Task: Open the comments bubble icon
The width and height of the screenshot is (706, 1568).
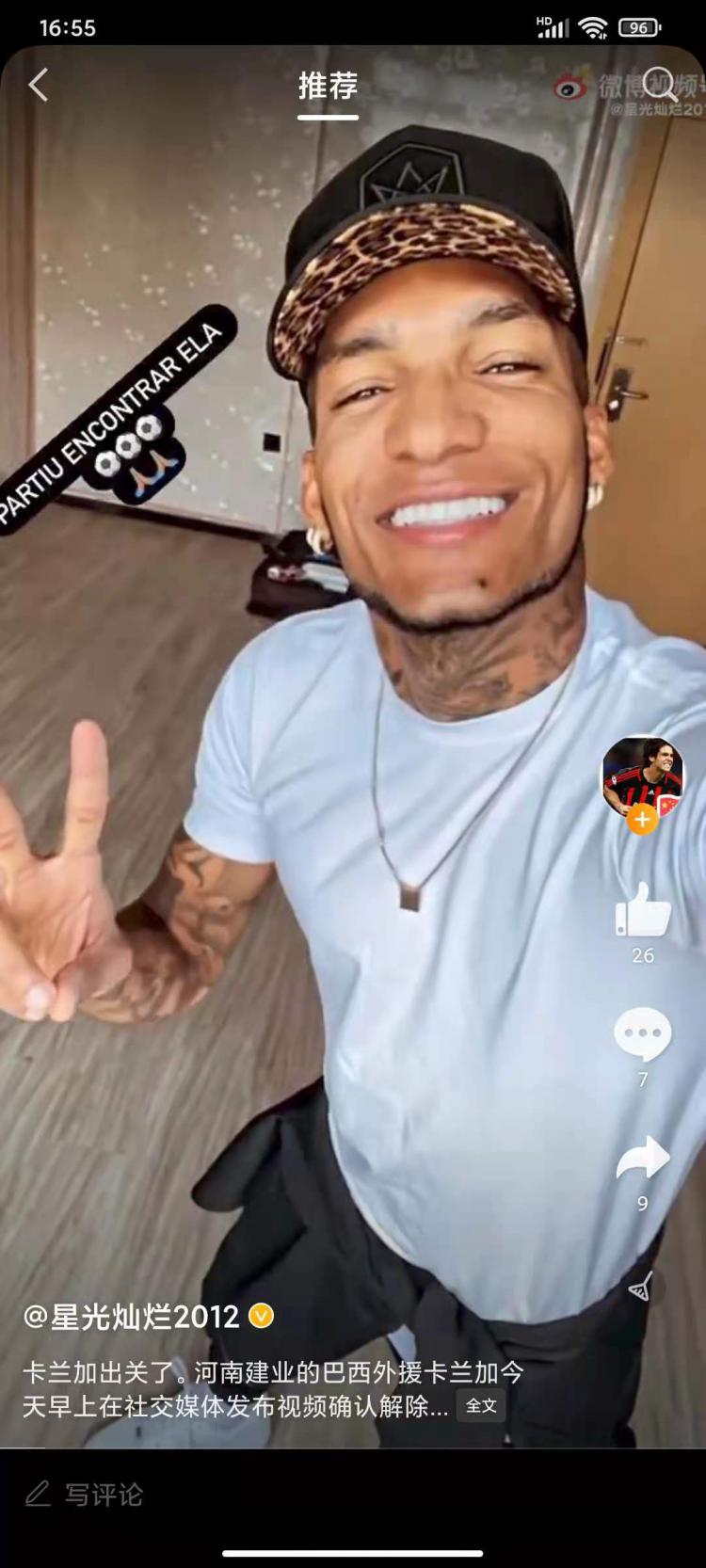Action: coord(642,1034)
